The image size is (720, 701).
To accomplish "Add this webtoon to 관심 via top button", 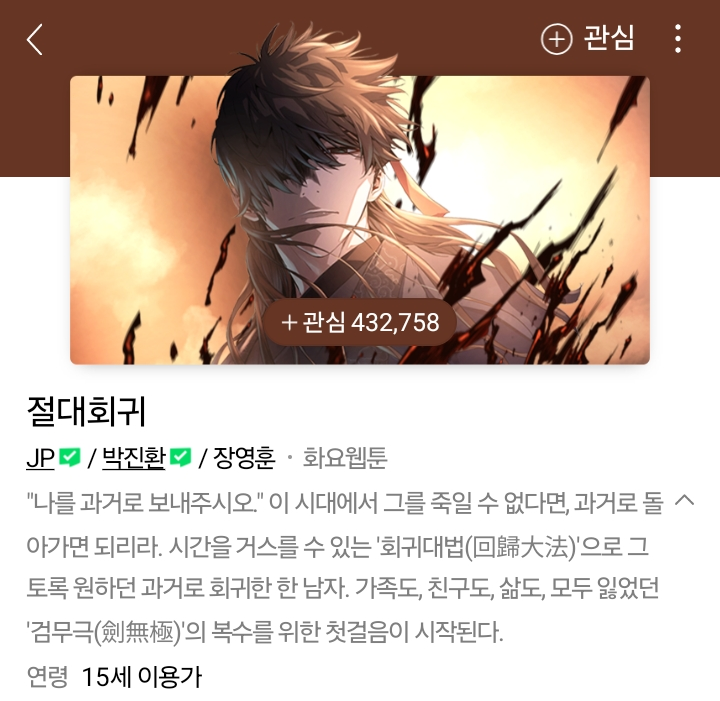I will (588, 39).
